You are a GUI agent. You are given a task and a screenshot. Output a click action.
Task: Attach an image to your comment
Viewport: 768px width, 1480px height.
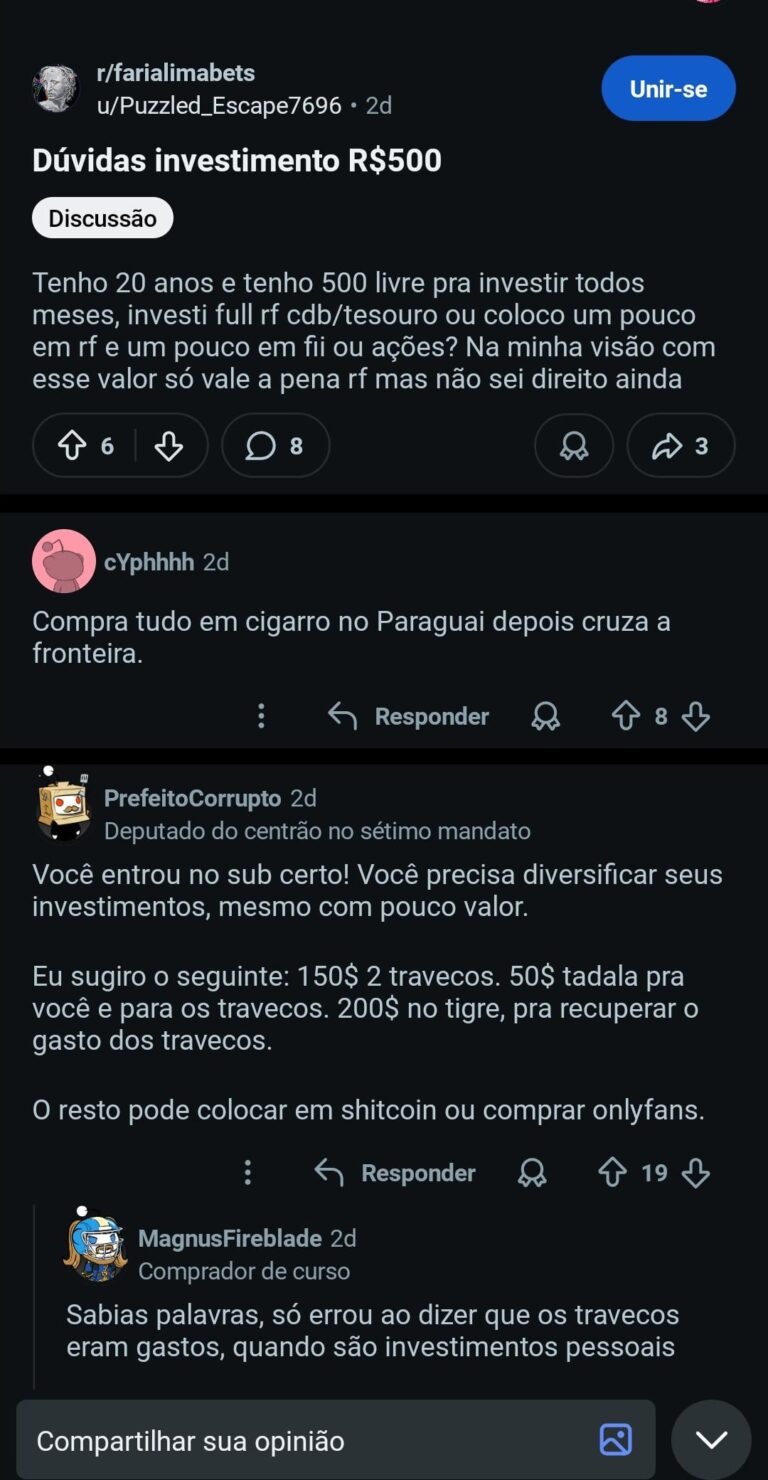(x=615, y=1440)
